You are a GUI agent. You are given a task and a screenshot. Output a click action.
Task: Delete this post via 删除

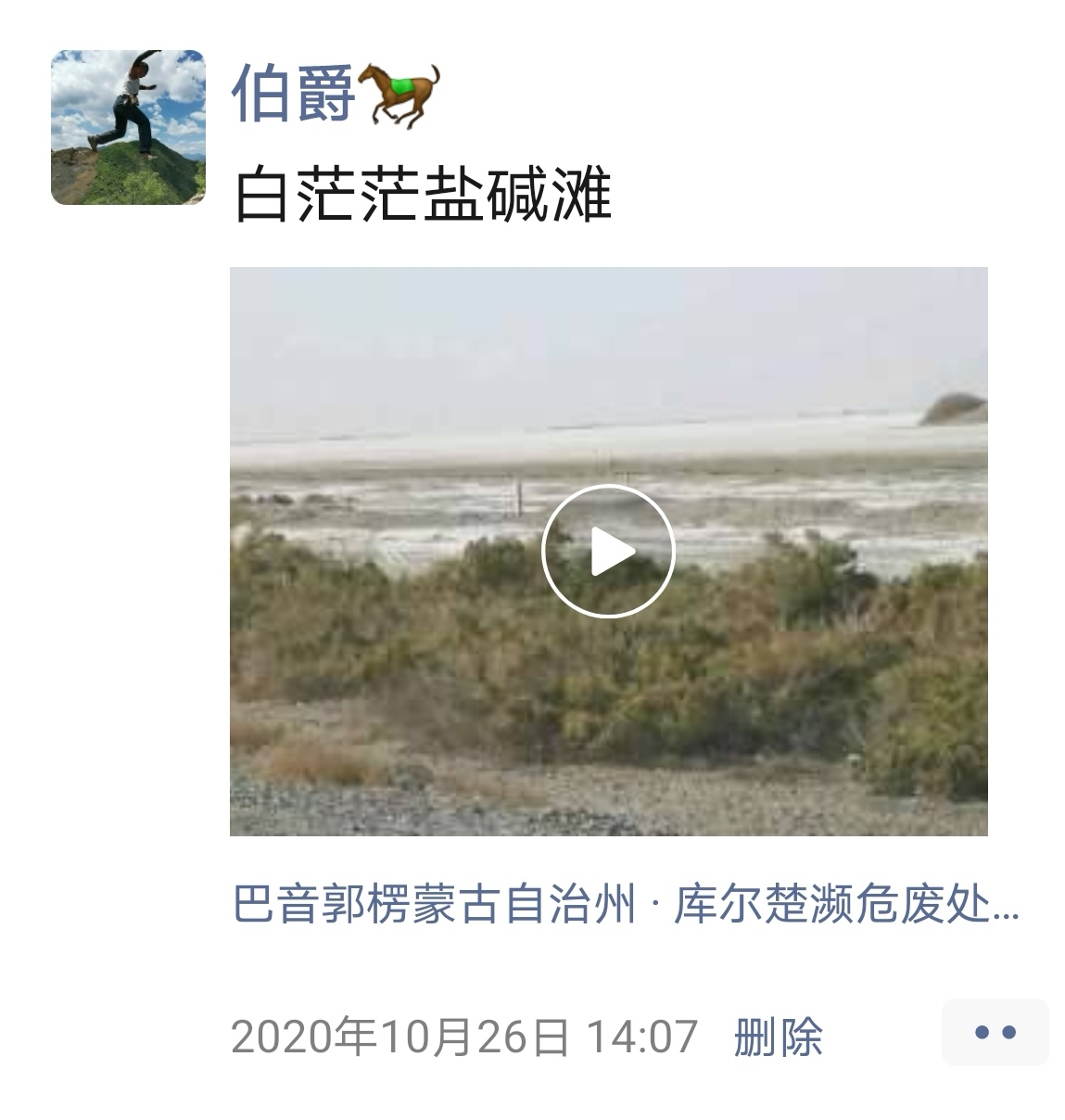778,1036
